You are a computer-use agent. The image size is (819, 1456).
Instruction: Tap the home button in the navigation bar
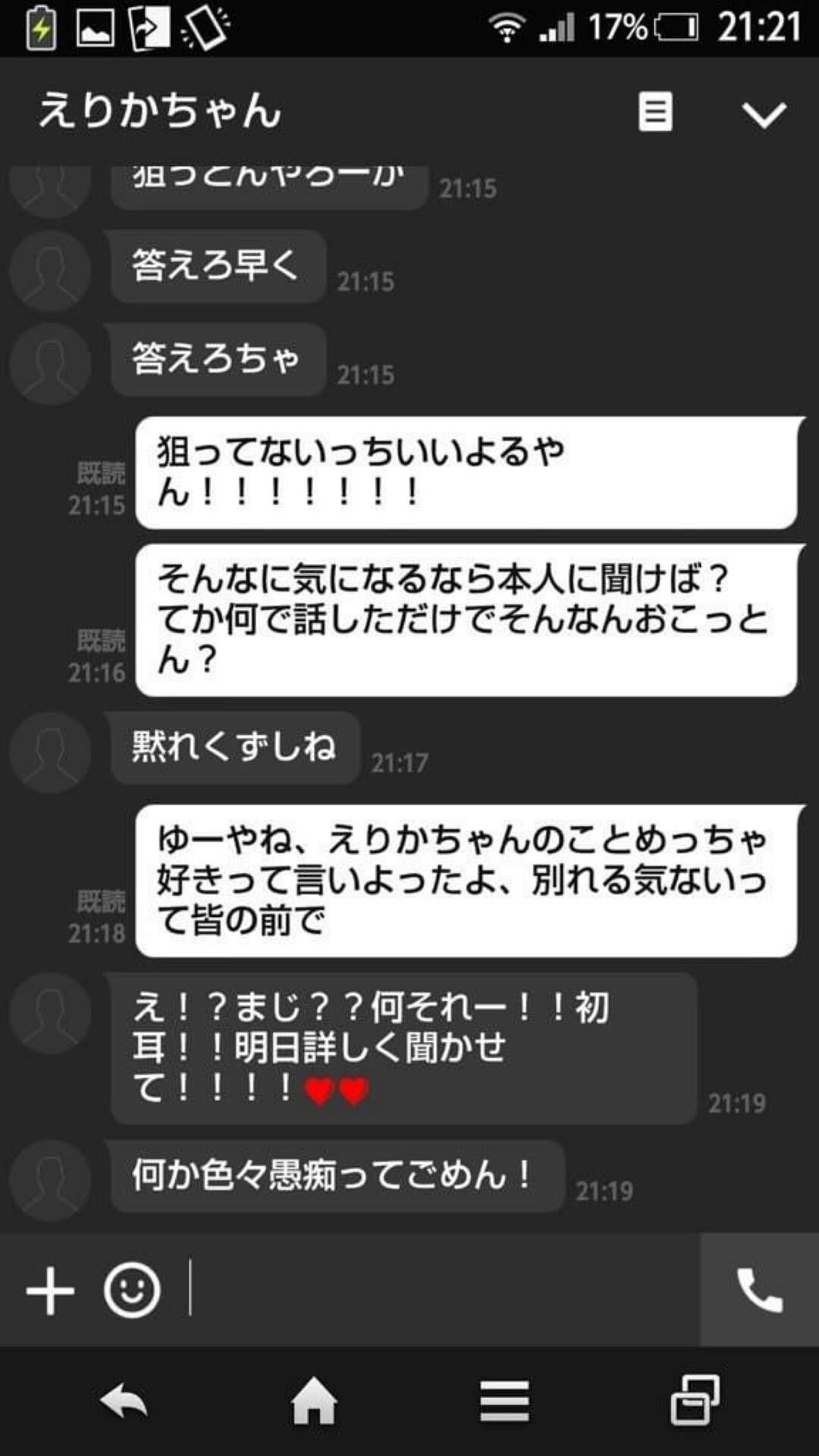[315, 1401]
